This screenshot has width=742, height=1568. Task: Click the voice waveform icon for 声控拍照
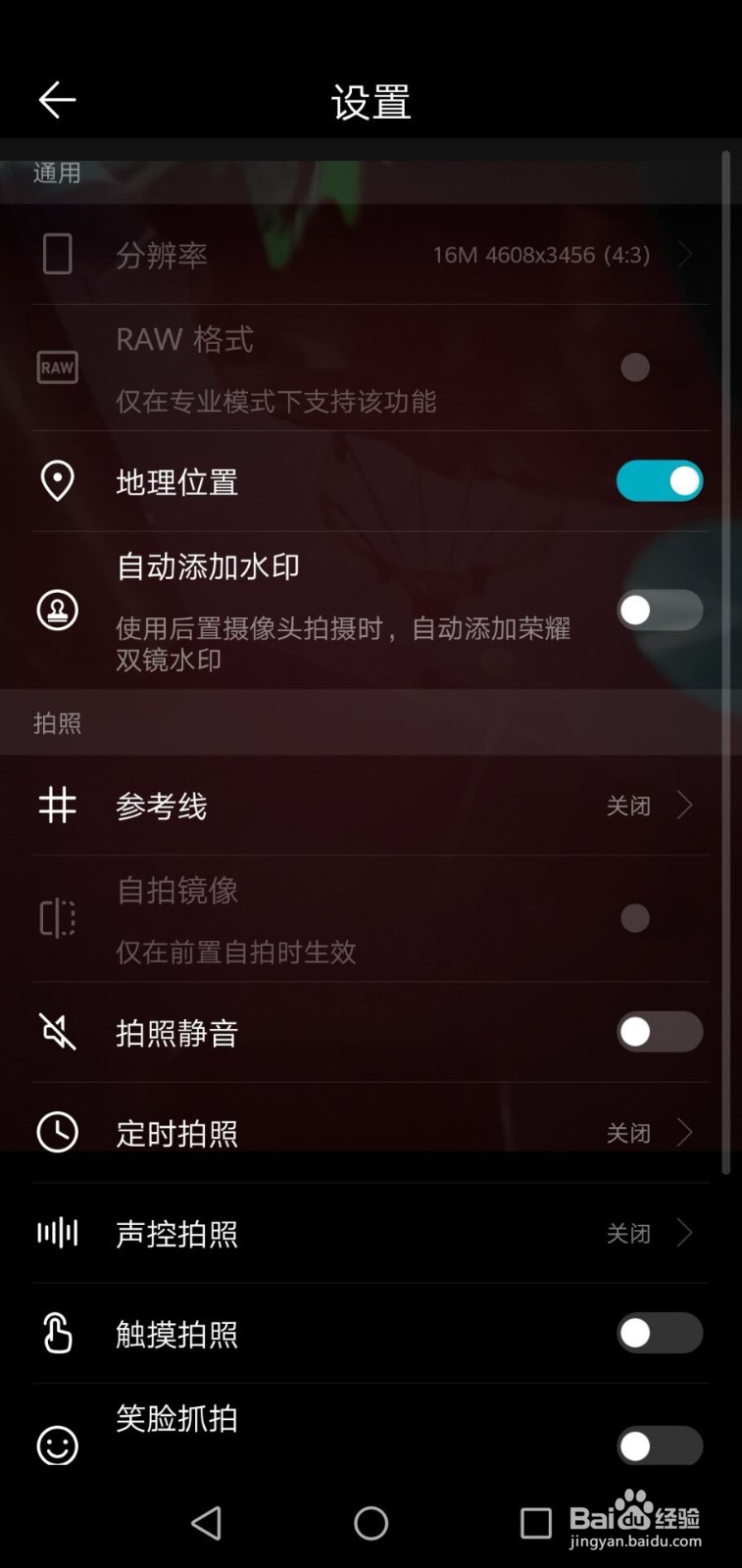57,1234
